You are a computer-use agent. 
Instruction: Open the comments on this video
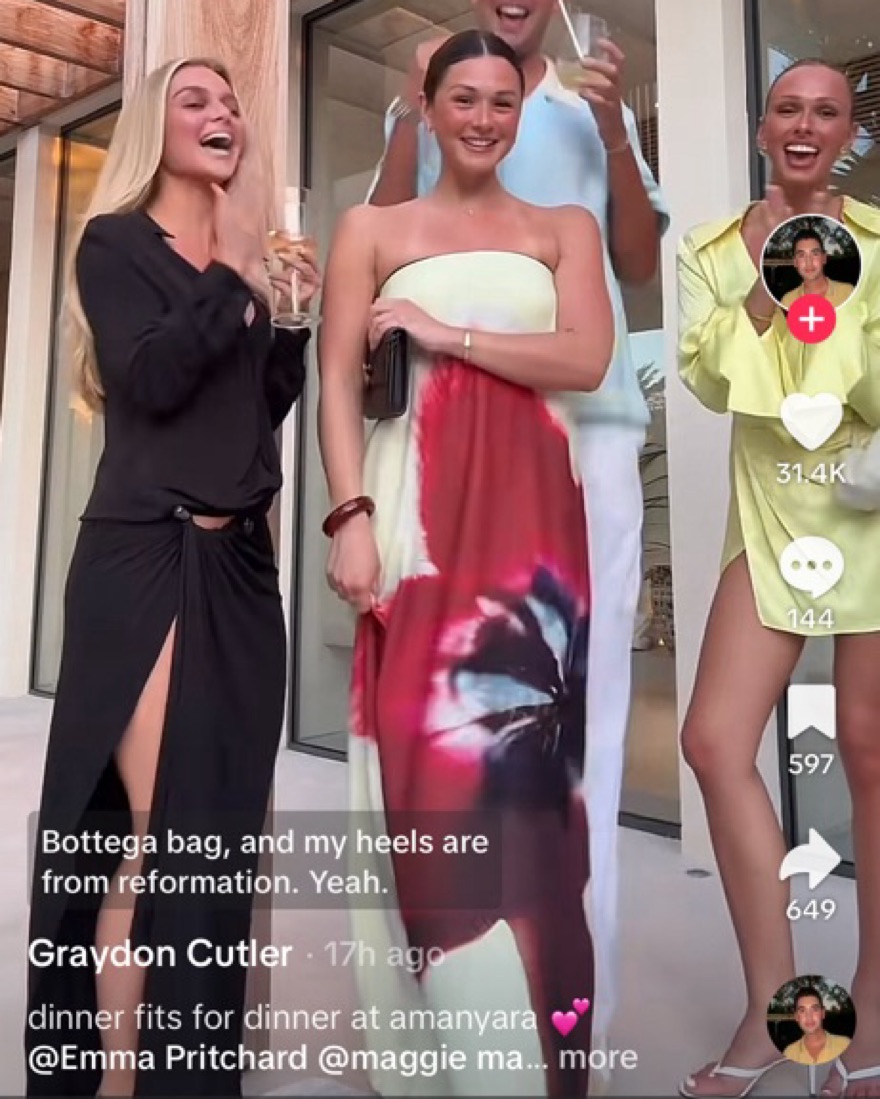point(811,566)
